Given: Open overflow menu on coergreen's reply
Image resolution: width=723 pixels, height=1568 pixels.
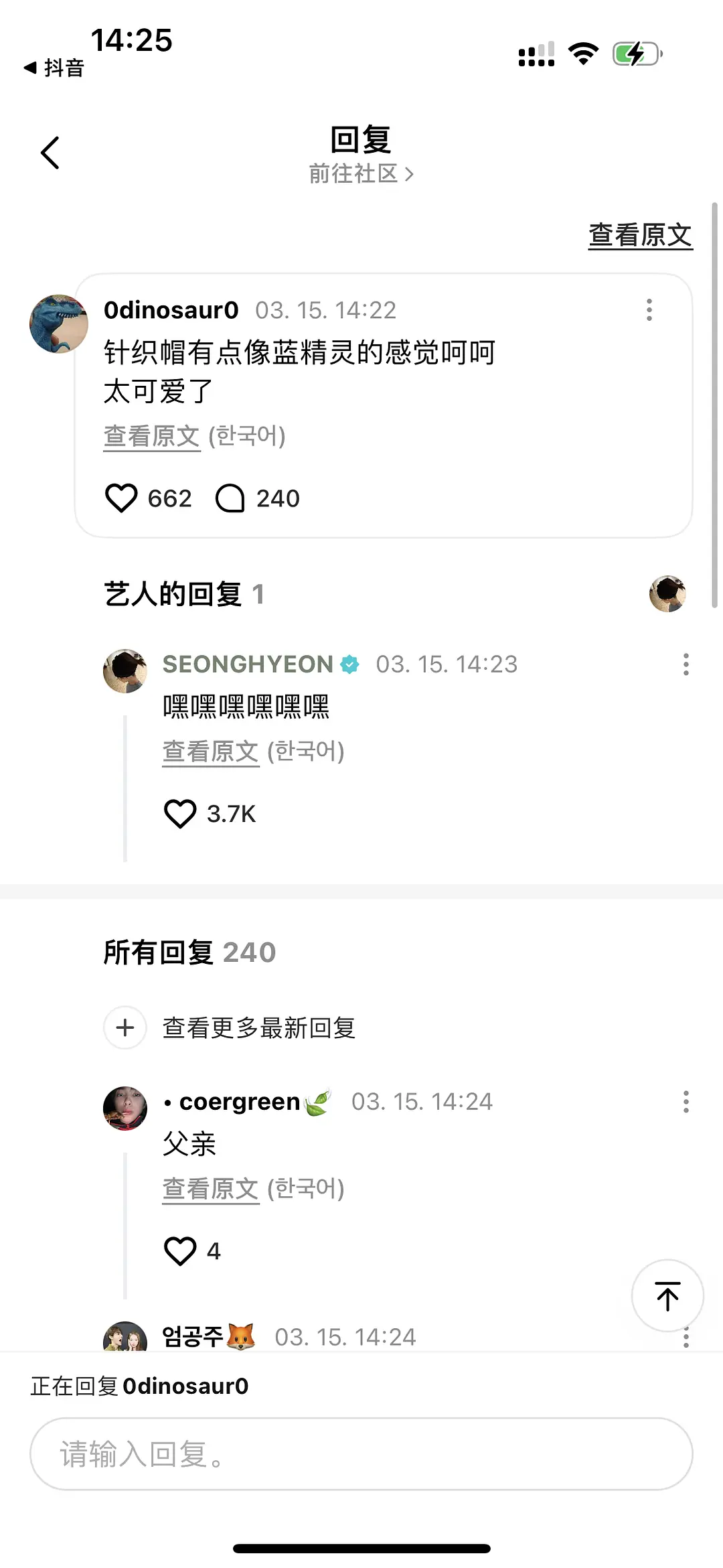Looking at the screenshot, I should (x=686, y=1102).
